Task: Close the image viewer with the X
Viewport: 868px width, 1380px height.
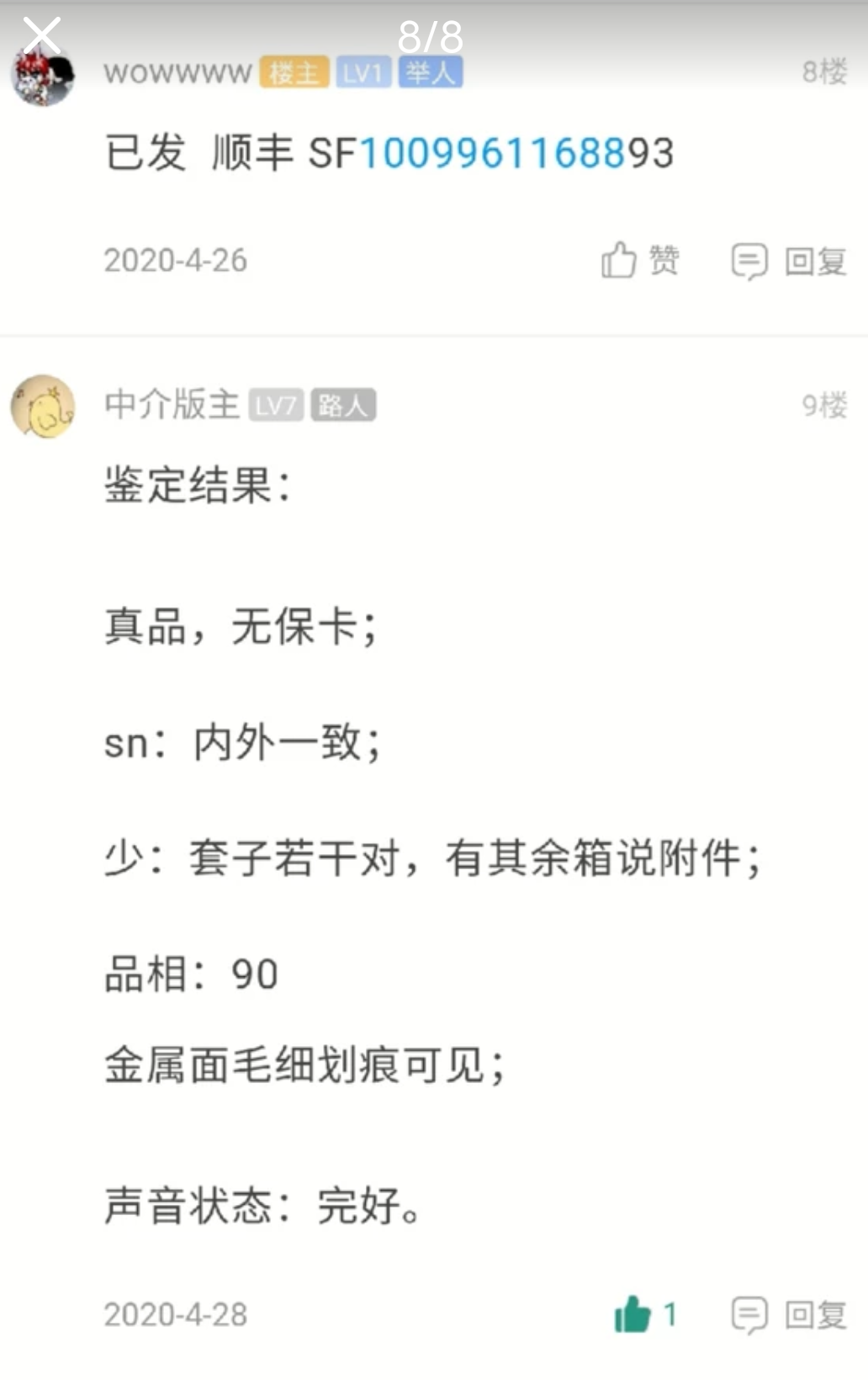Action: (x=41, y=36)
